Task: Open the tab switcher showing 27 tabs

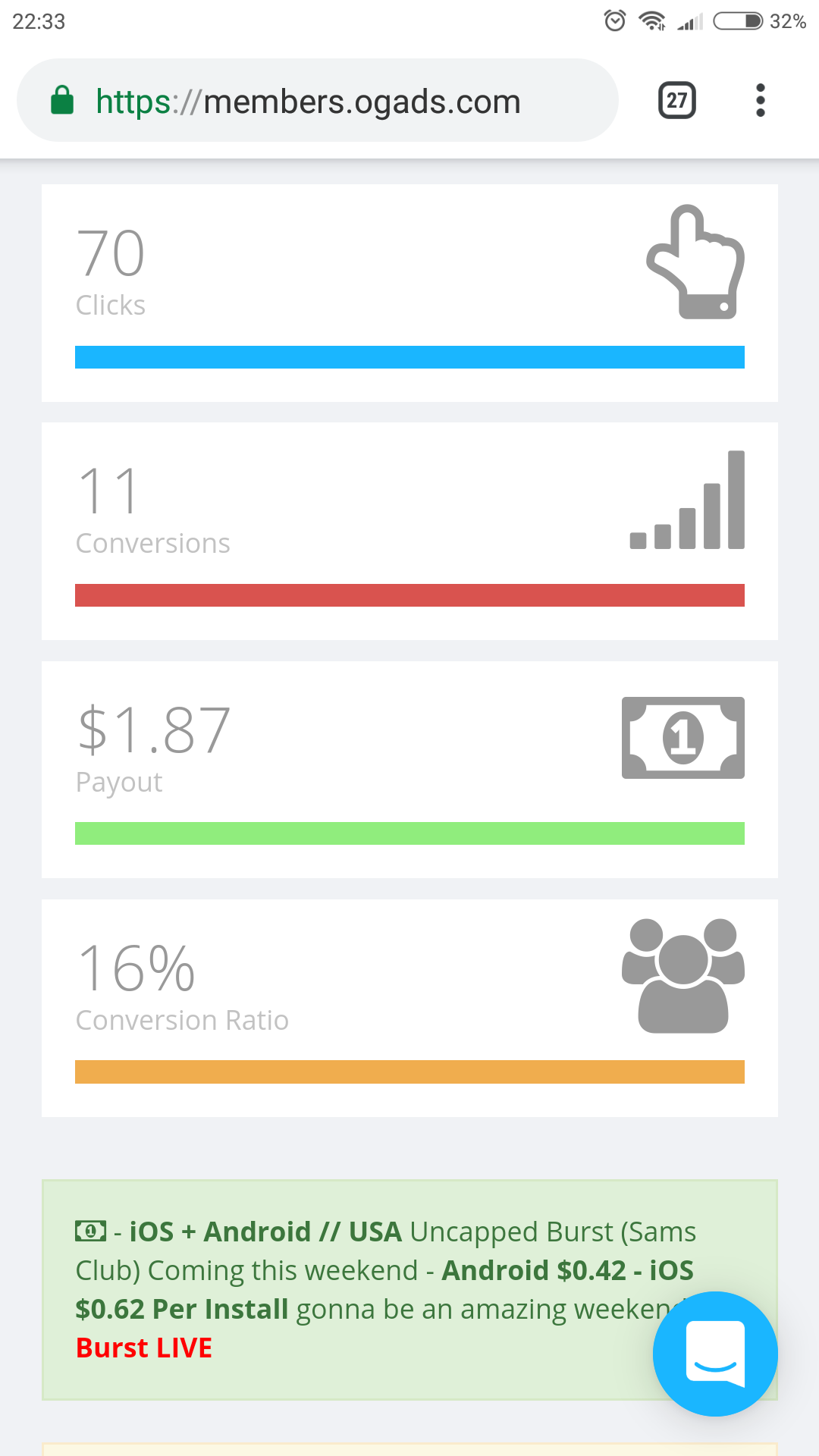Action: click(x=676, y=100)
